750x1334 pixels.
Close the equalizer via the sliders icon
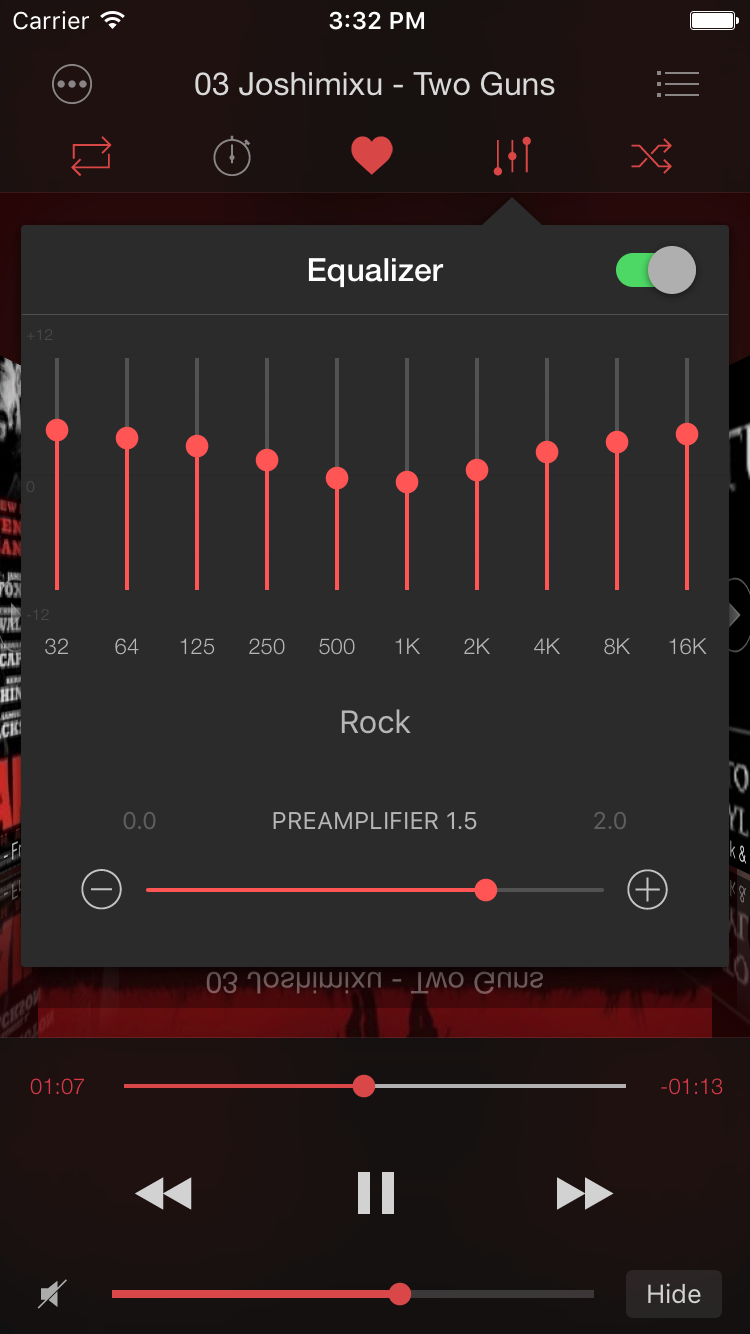(x=512, y=156)
